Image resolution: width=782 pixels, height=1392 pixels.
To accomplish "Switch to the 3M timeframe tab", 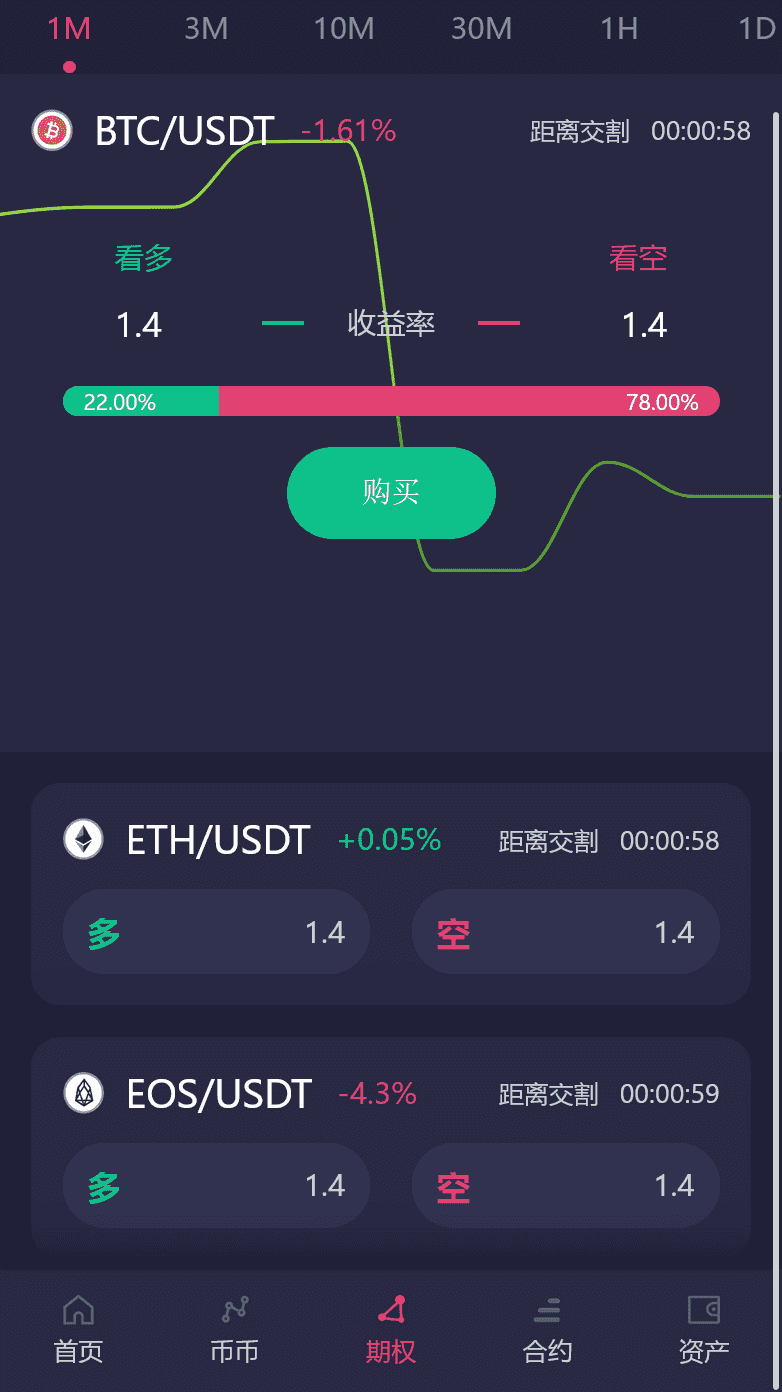I will point(206,29).
